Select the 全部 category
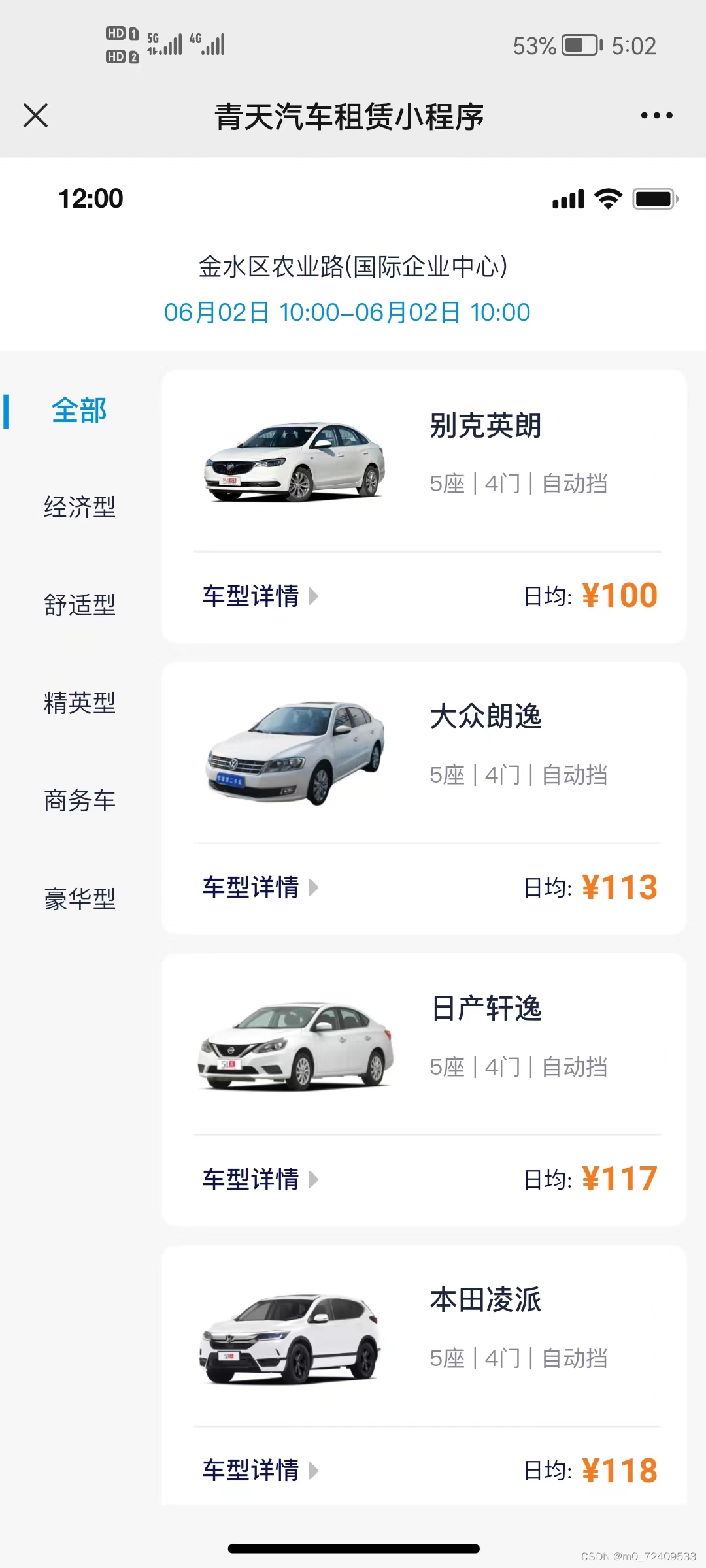 [x=79, y=411]
